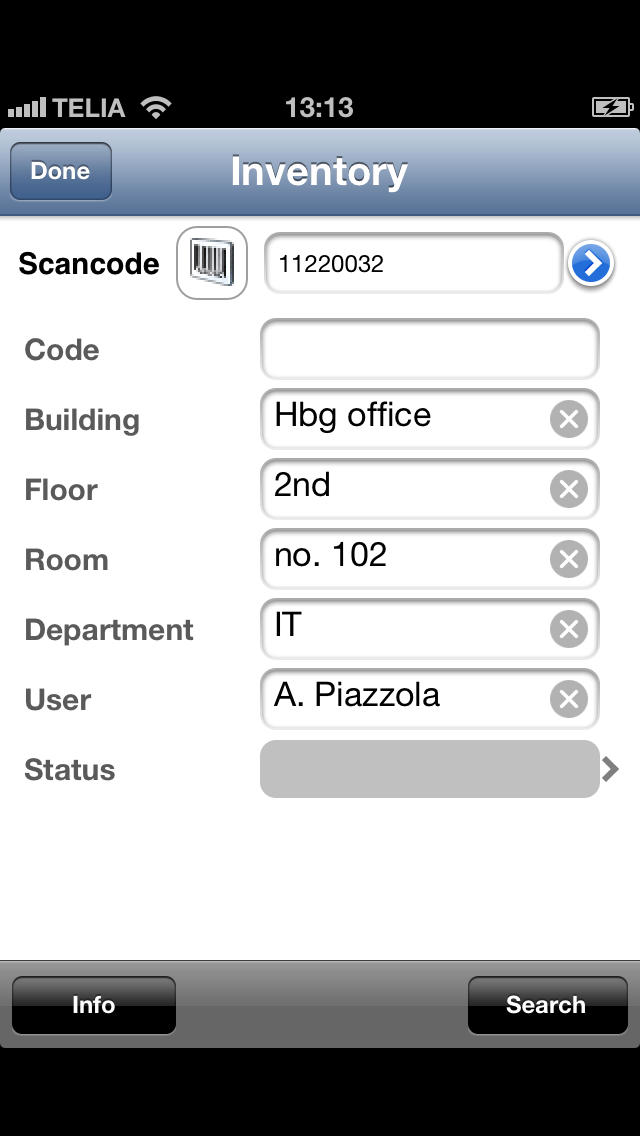Screen dimensions: 640x1136
Task: Clear the User field A. Piazzola
Action: pyautogui.click(x=568, y=699)
